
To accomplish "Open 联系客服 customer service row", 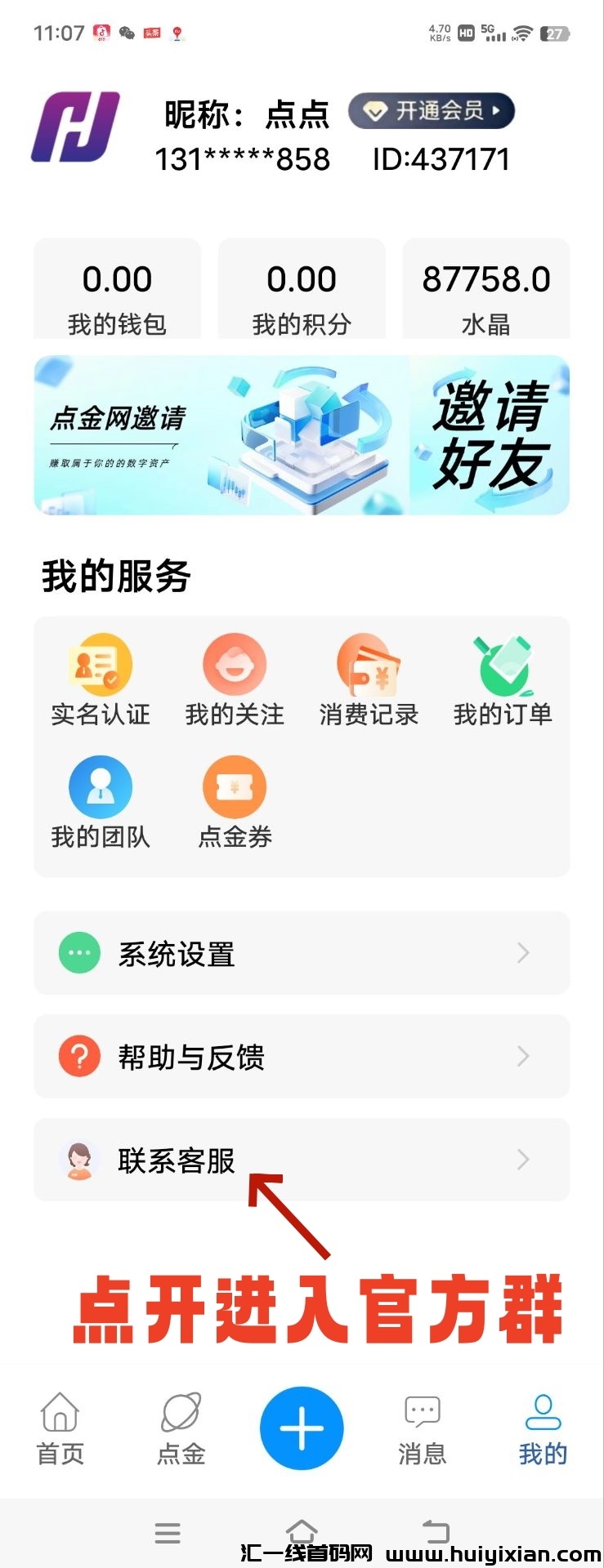I will (x=302, y=1160).
